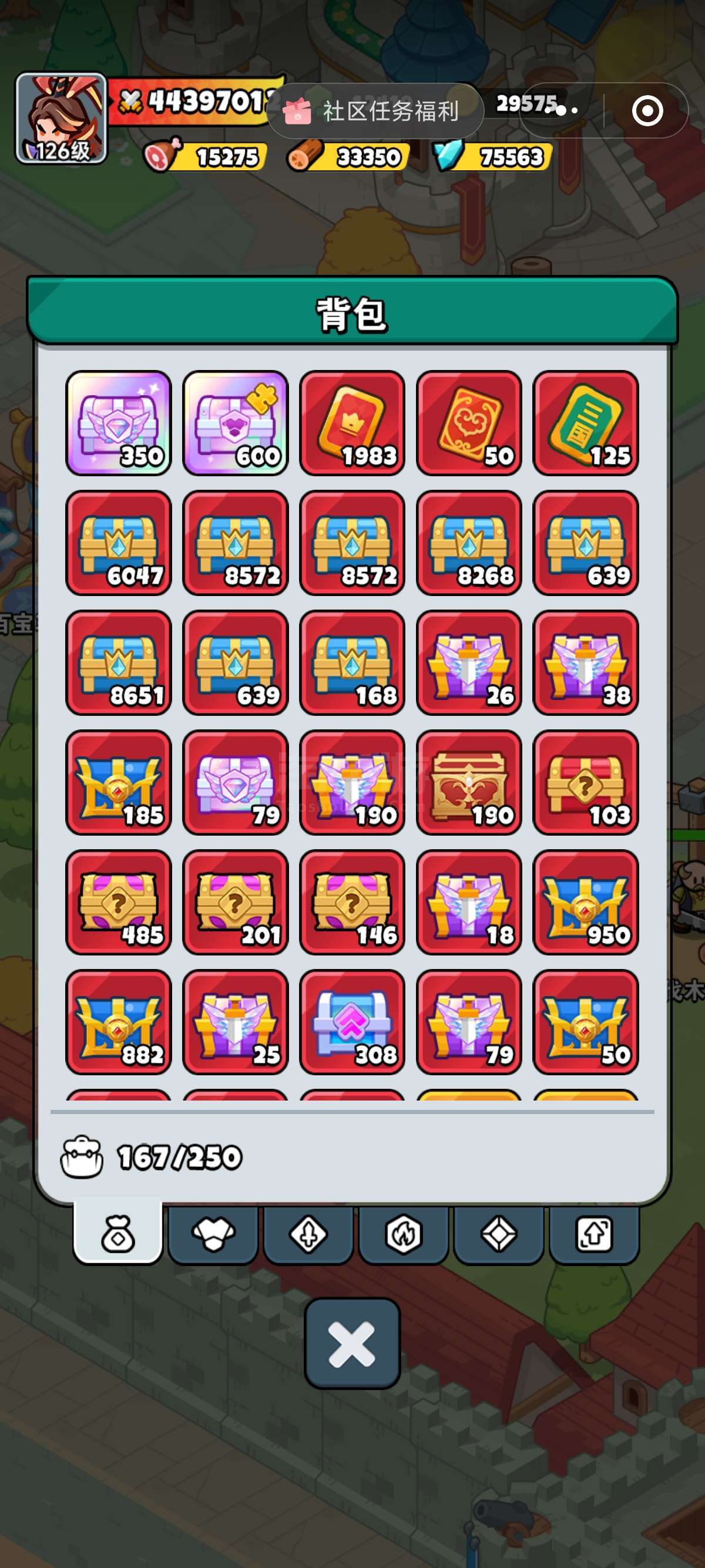
Task: Tap the mini program close target icon
Action: coord(647,111)
